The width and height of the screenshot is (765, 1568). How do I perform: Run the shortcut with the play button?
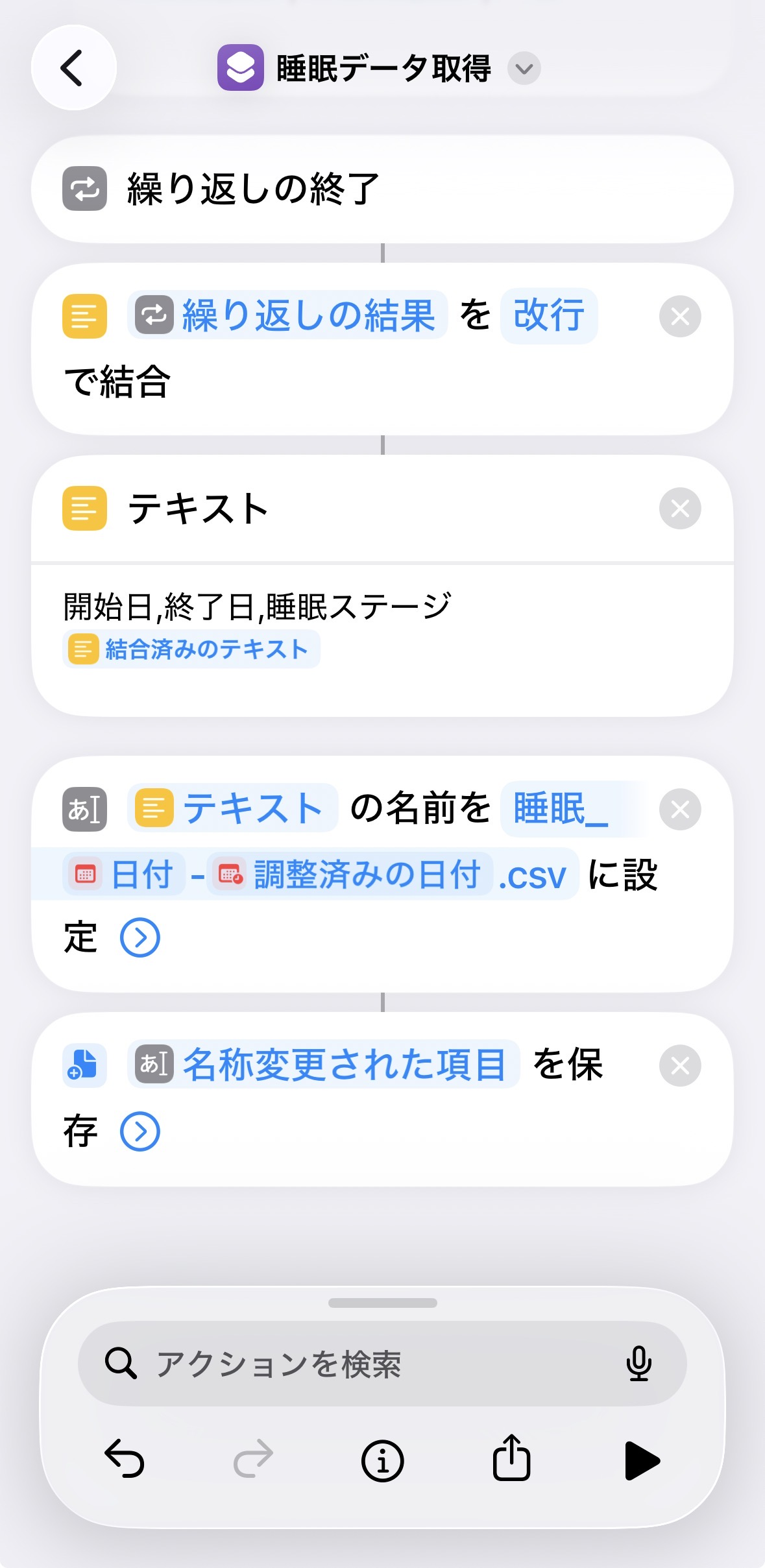[641, 1460]
